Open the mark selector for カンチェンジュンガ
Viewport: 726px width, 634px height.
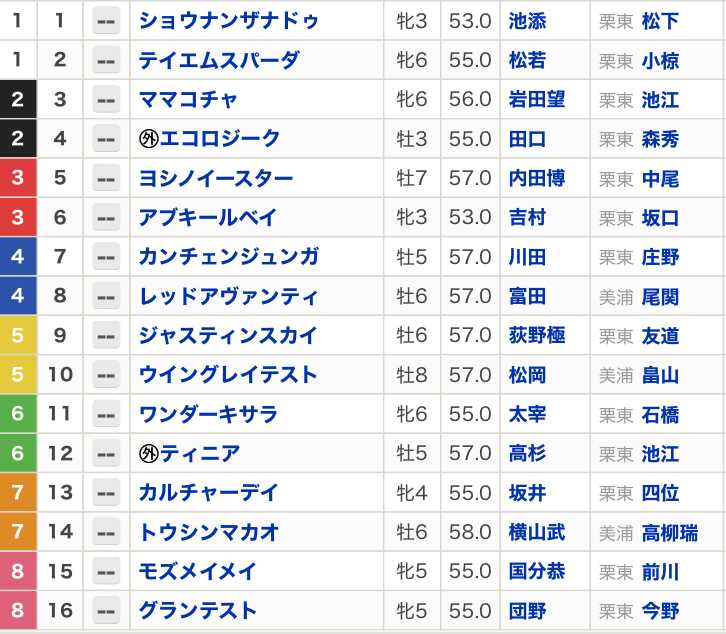[x=106, y=257]
